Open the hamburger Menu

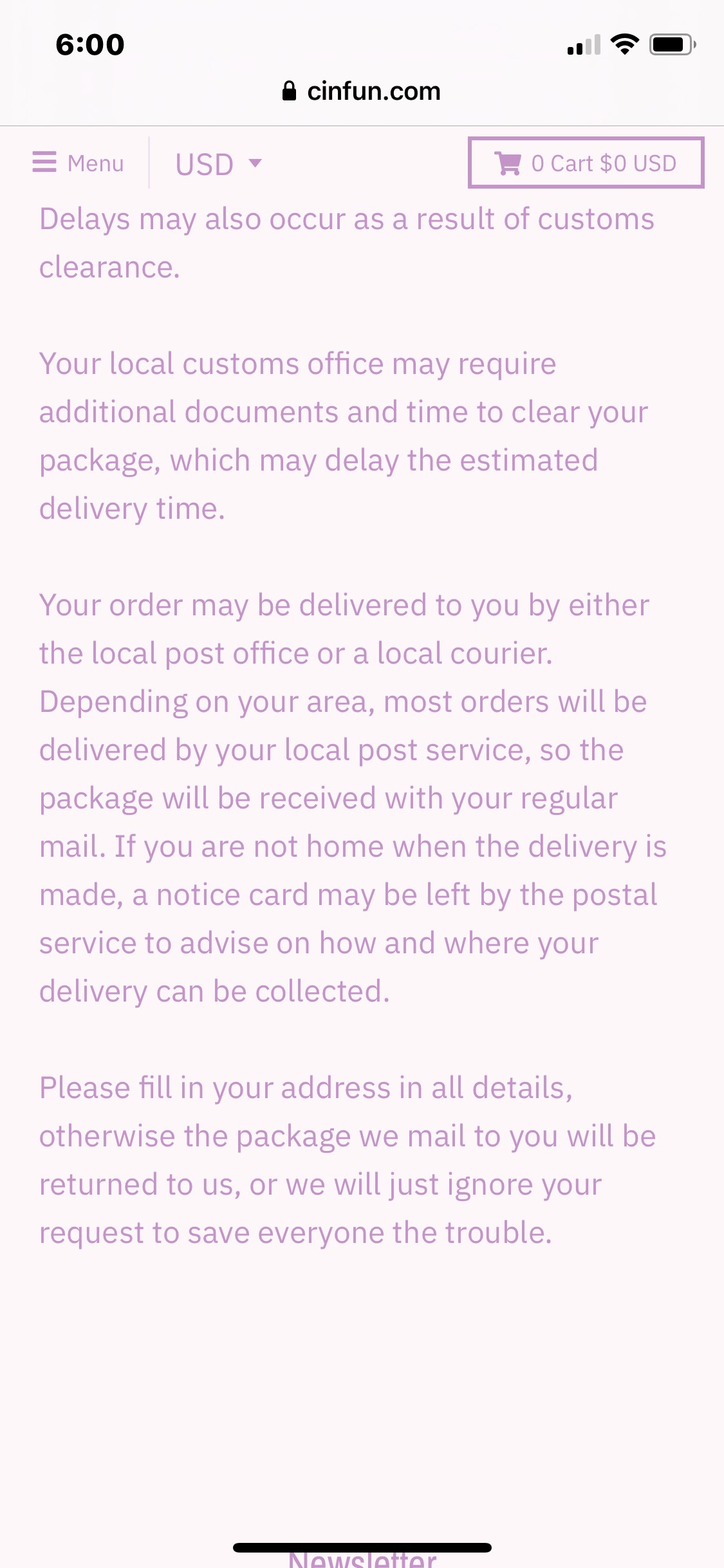coord(77,163)
